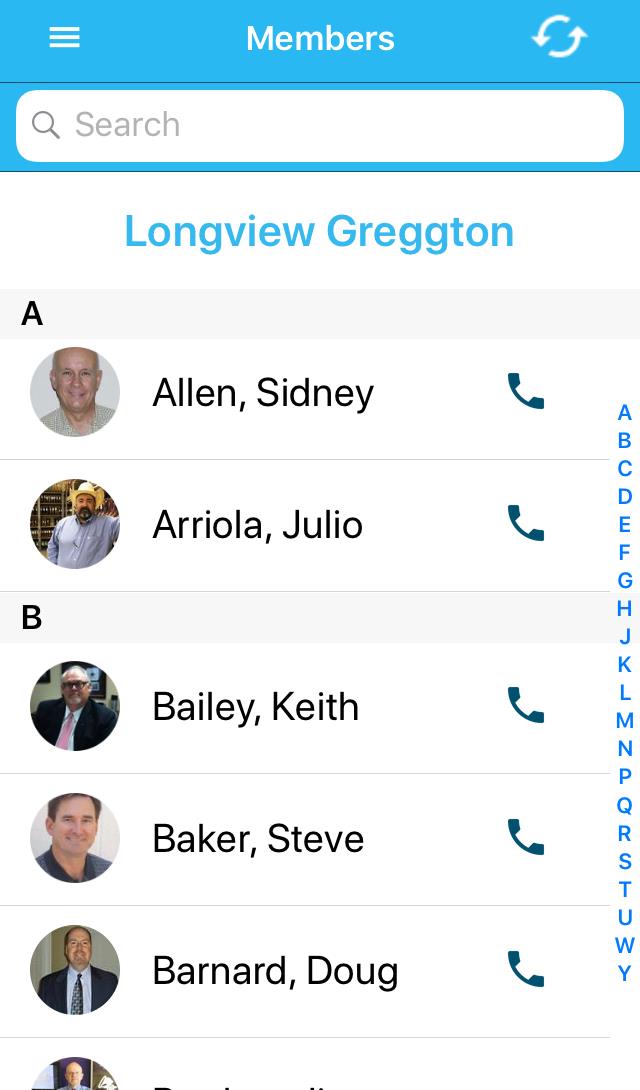Open Baker, Steve's member profile
This screenshot has width=640, height=1090.
point(305,839)
